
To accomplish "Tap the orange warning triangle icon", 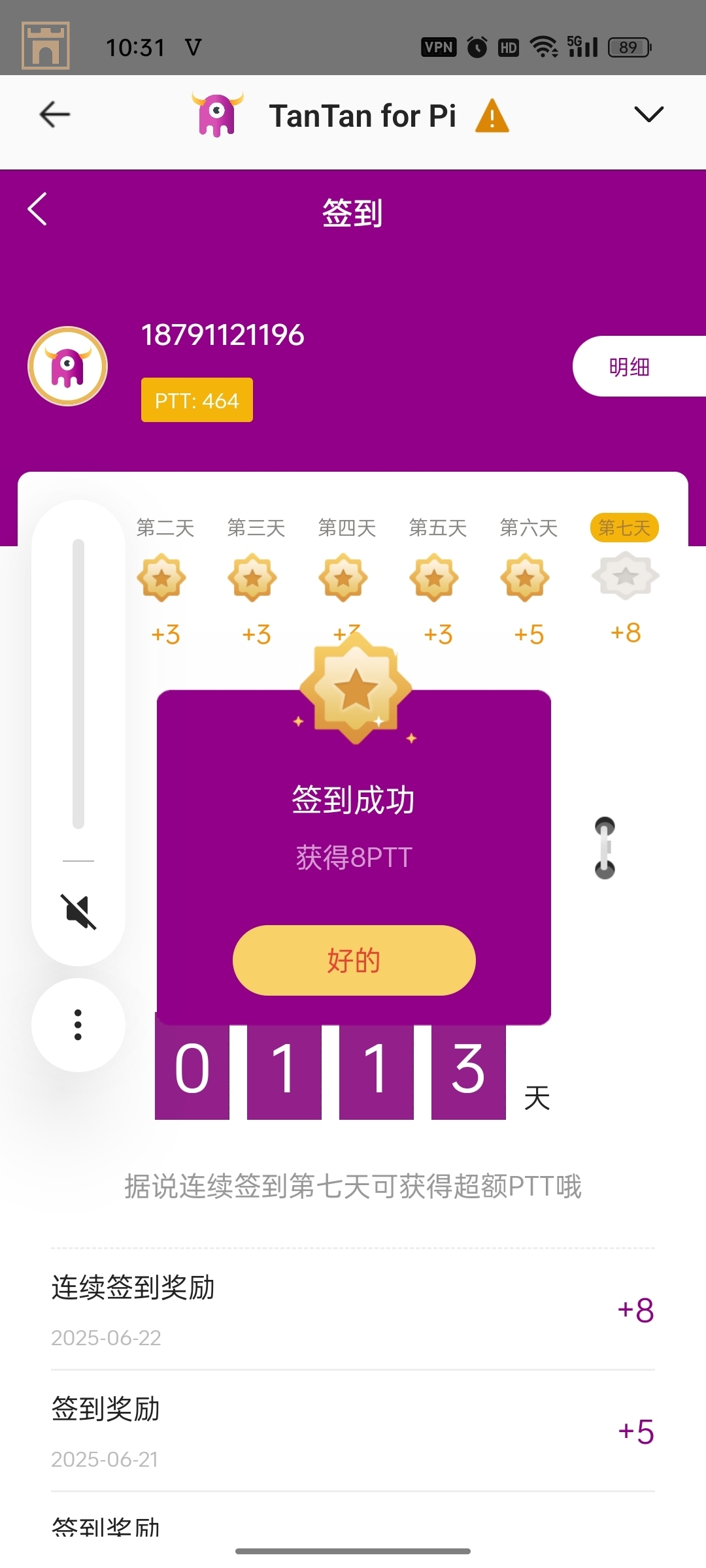I will coord(492,116).
